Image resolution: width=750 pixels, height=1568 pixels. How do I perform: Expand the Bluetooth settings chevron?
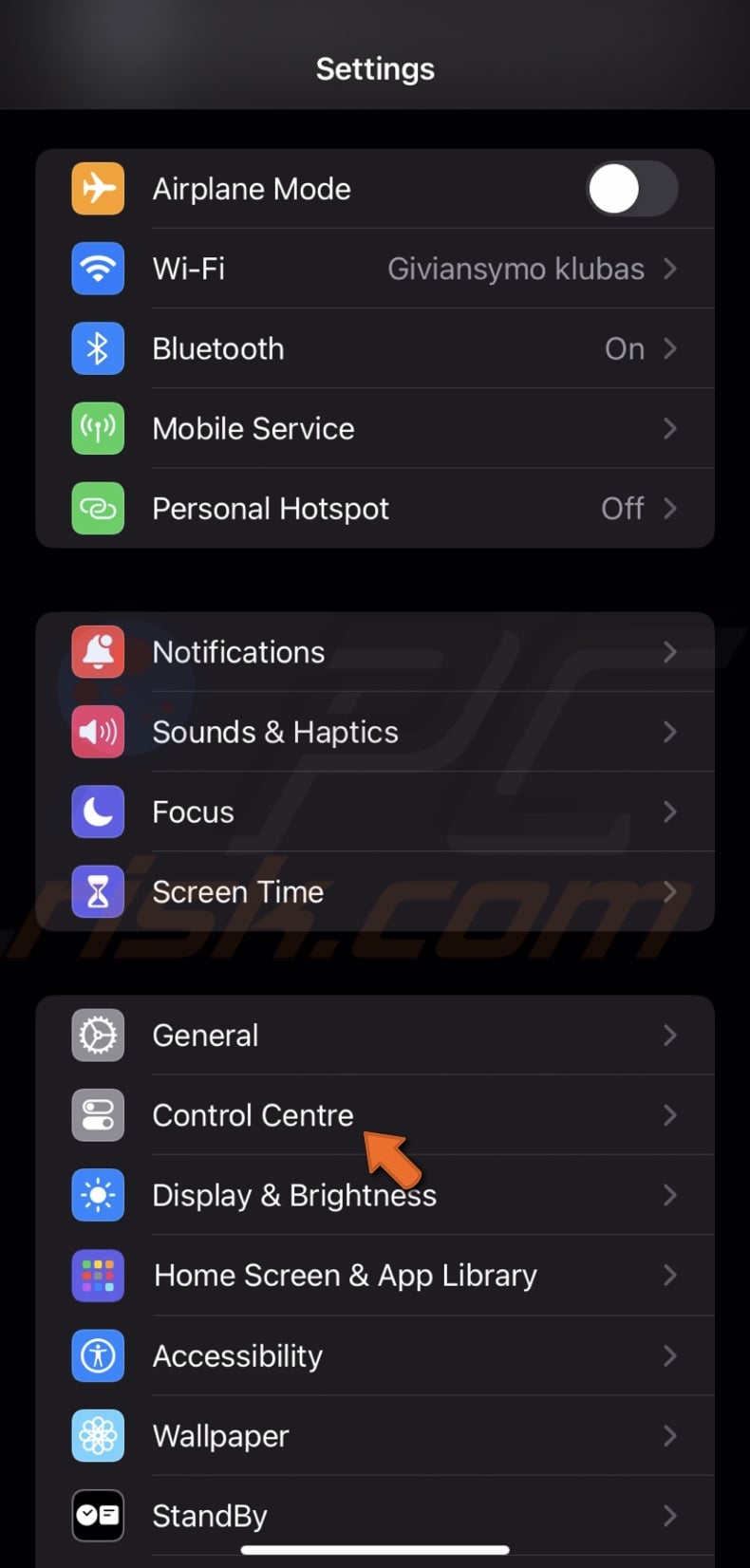(x=670, y=348)
